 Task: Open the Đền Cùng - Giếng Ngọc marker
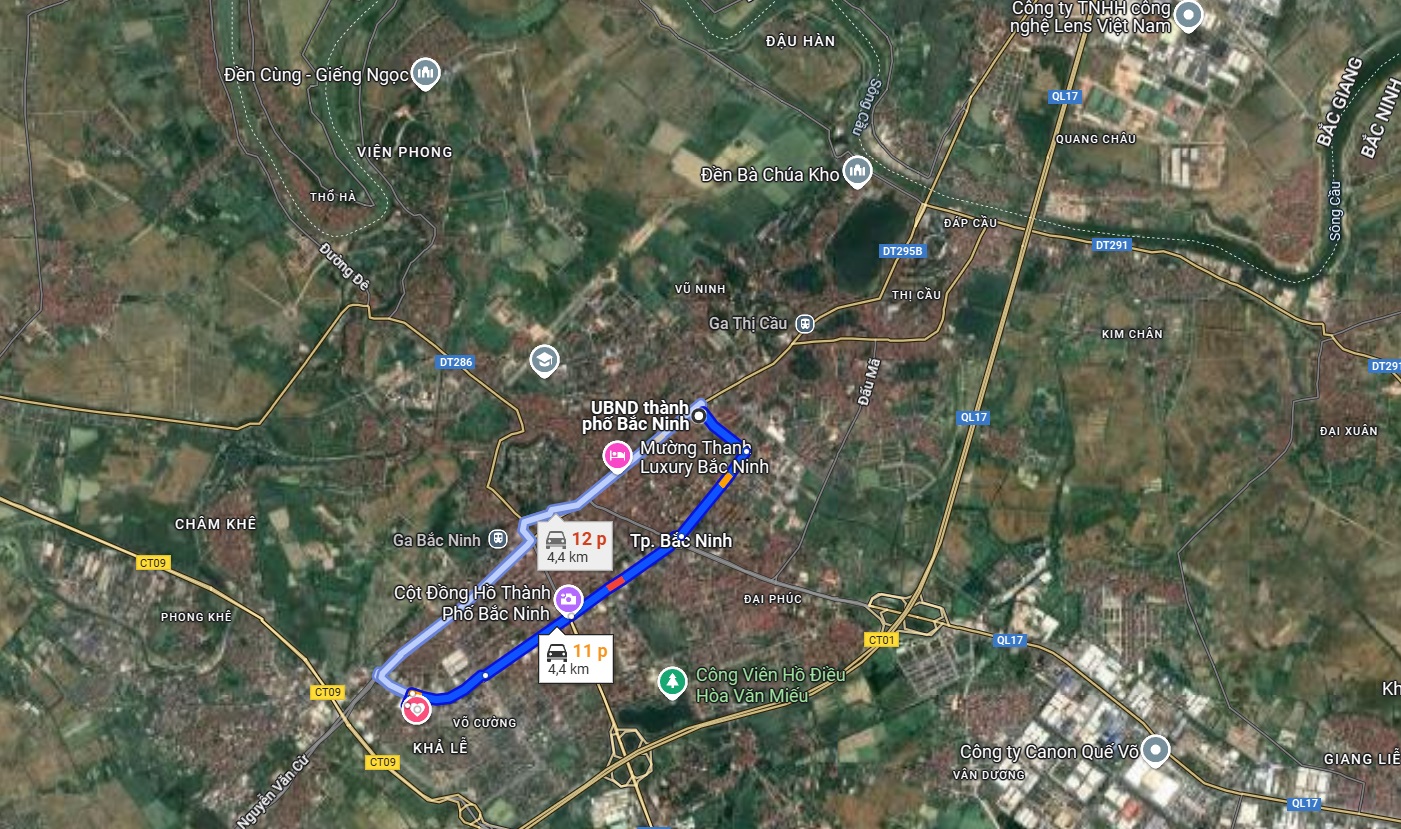point(426,73)
